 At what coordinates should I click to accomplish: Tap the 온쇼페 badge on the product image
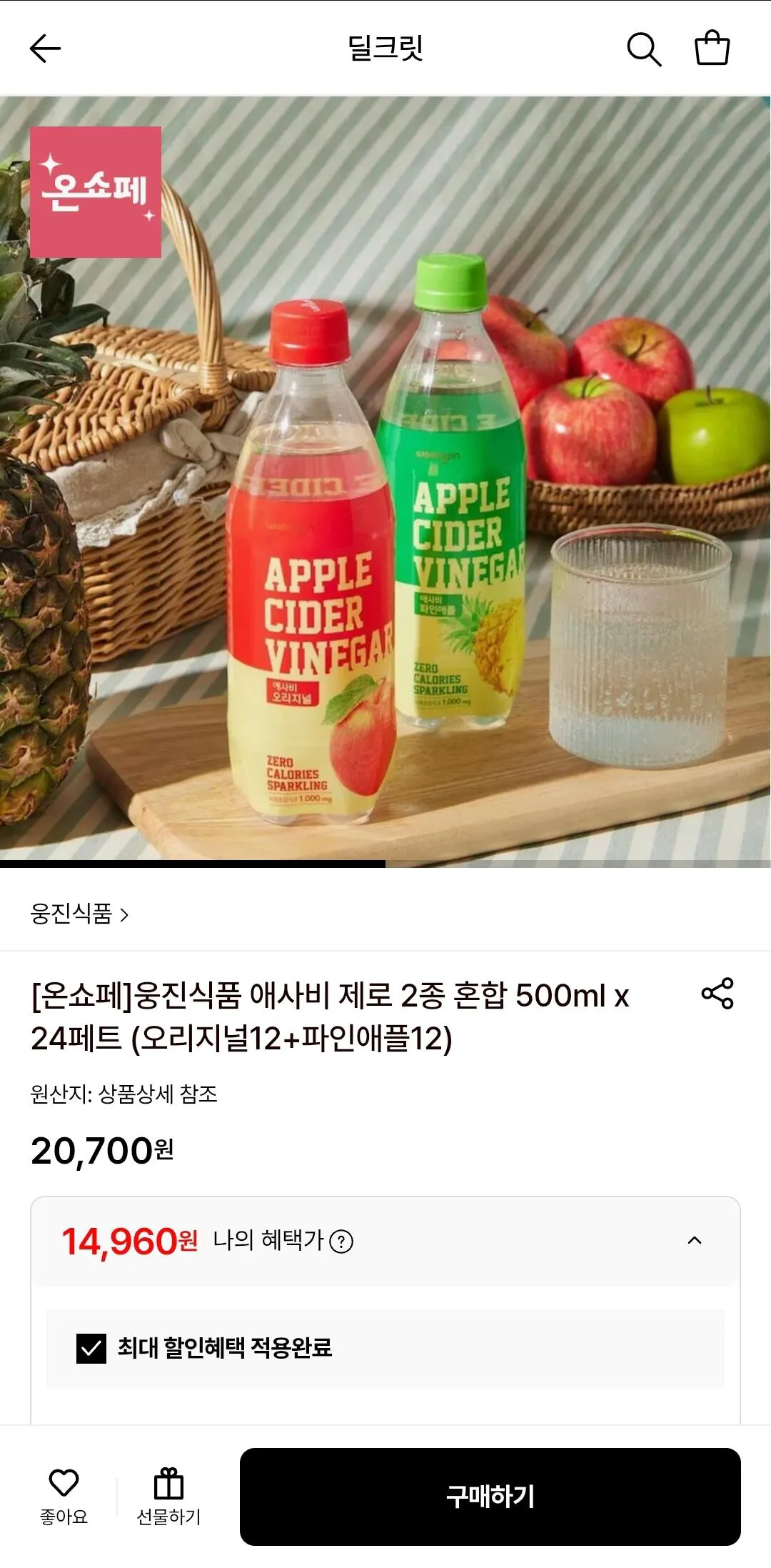click(96, 193)
